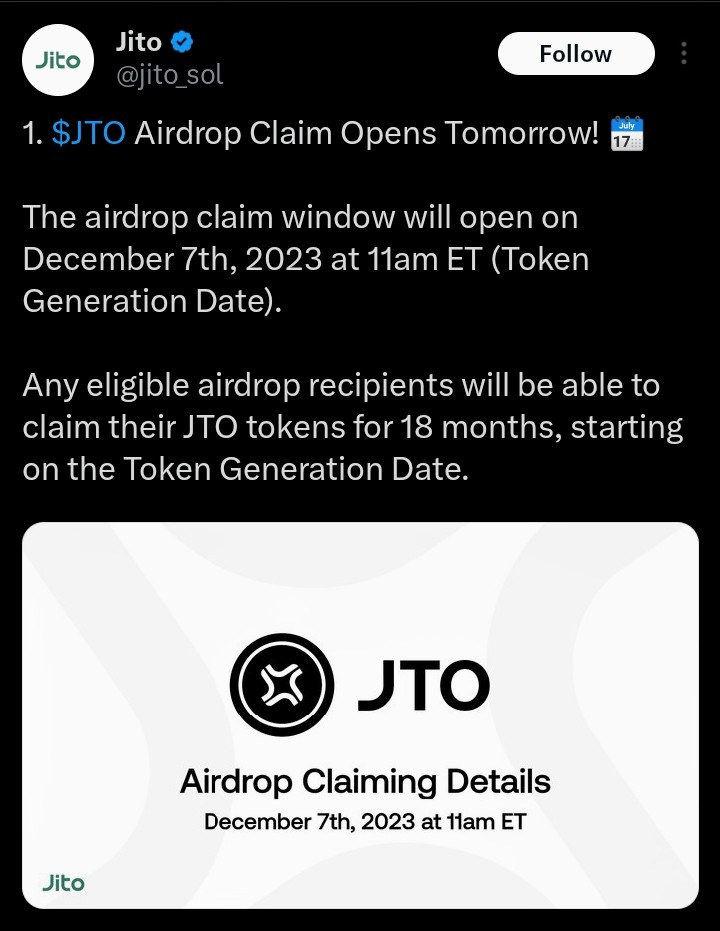Open Jito's profile picture
Screen dimensions: 720x931
pos(58,60)
